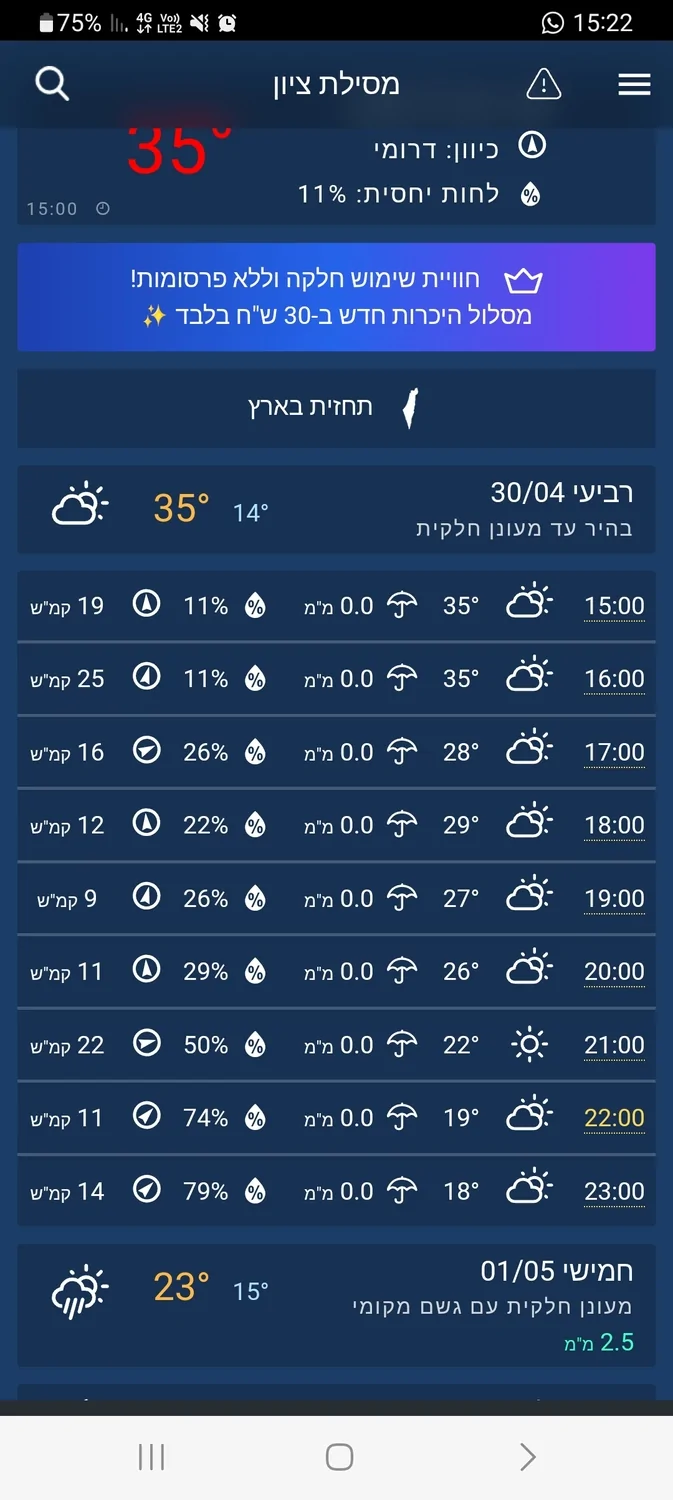The height and width of the screenshot is (1500, 673).
Task: Open the hamburger menu
Action: (x=634, y=84)
